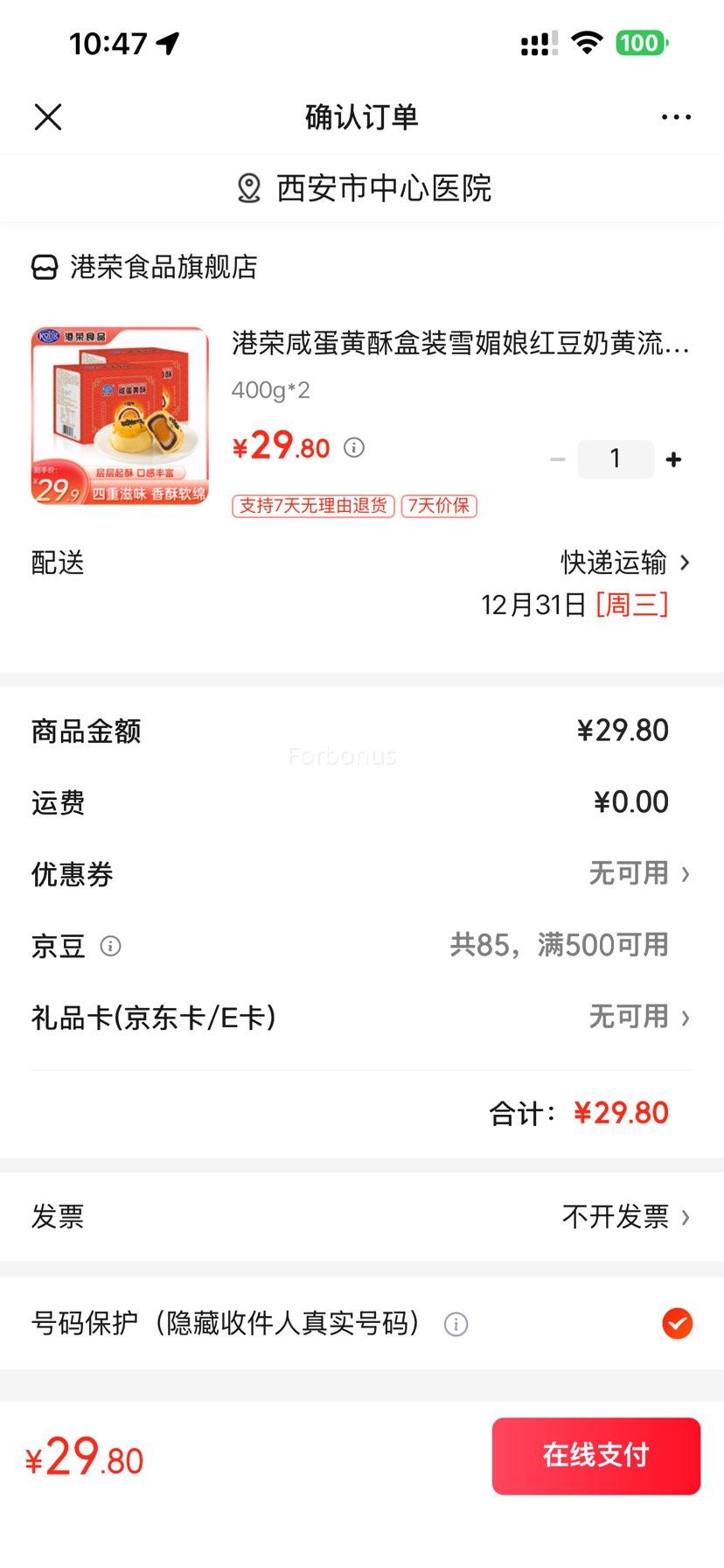724x1568 pixels.
Task: Tap the more options ellipsis at top right
Action: (676, 116)
